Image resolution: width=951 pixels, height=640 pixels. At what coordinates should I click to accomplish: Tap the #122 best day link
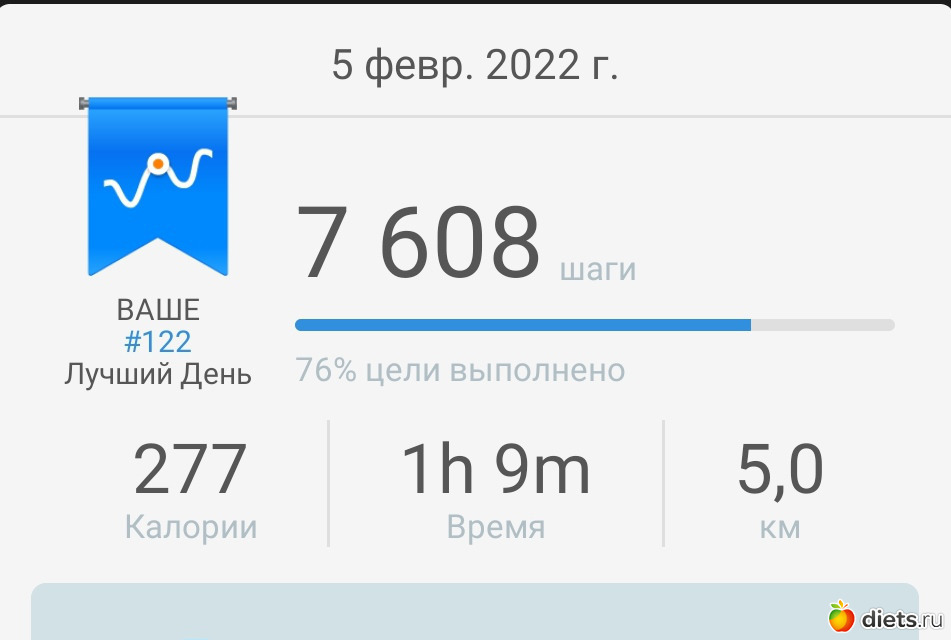point(158,342)
